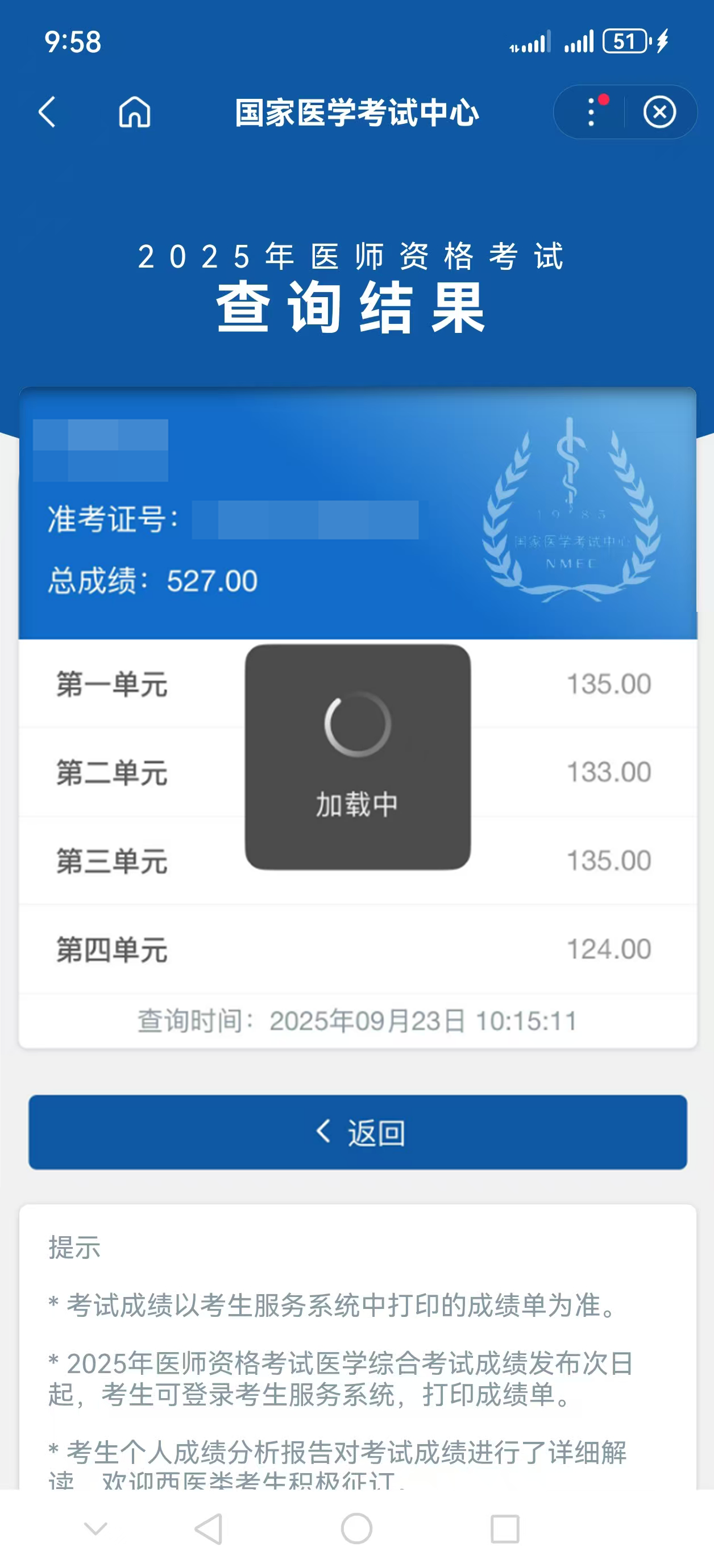Go back using the top-left arrow
Image resolution: width=714 pixels, height=1568 pixels.
point(47,112)
